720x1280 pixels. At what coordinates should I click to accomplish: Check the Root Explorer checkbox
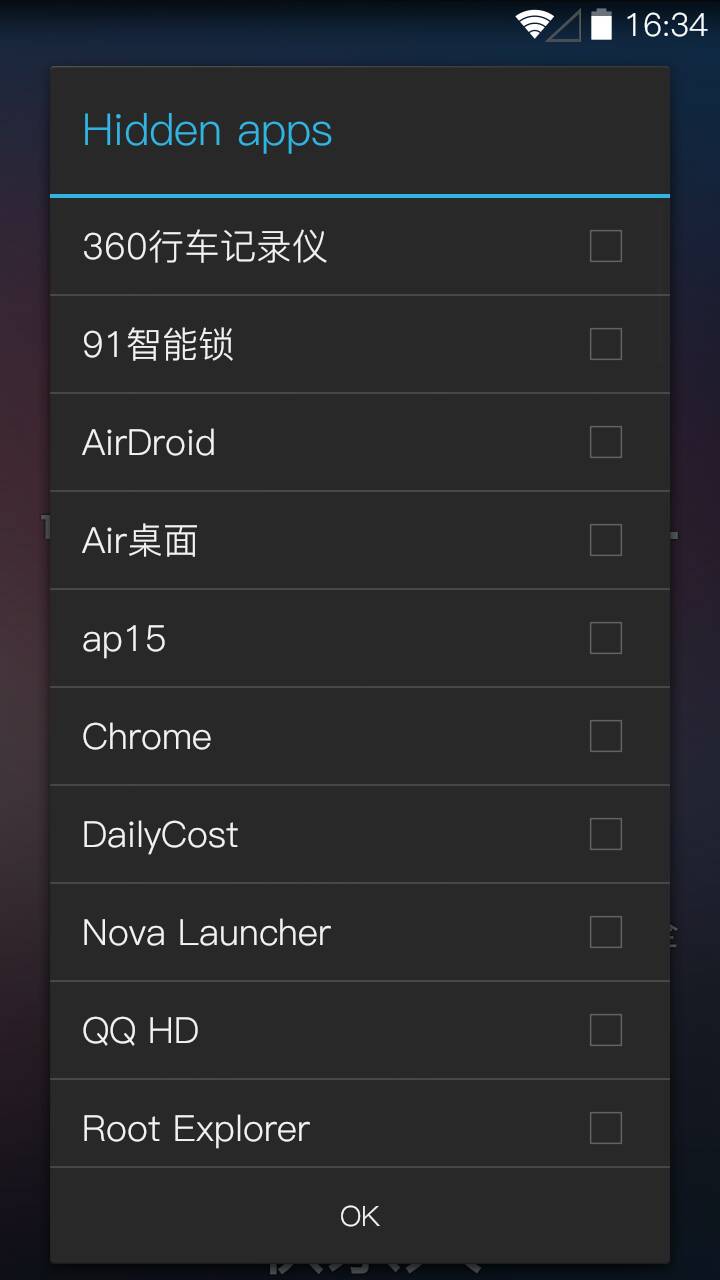[x=605, y=1128]
